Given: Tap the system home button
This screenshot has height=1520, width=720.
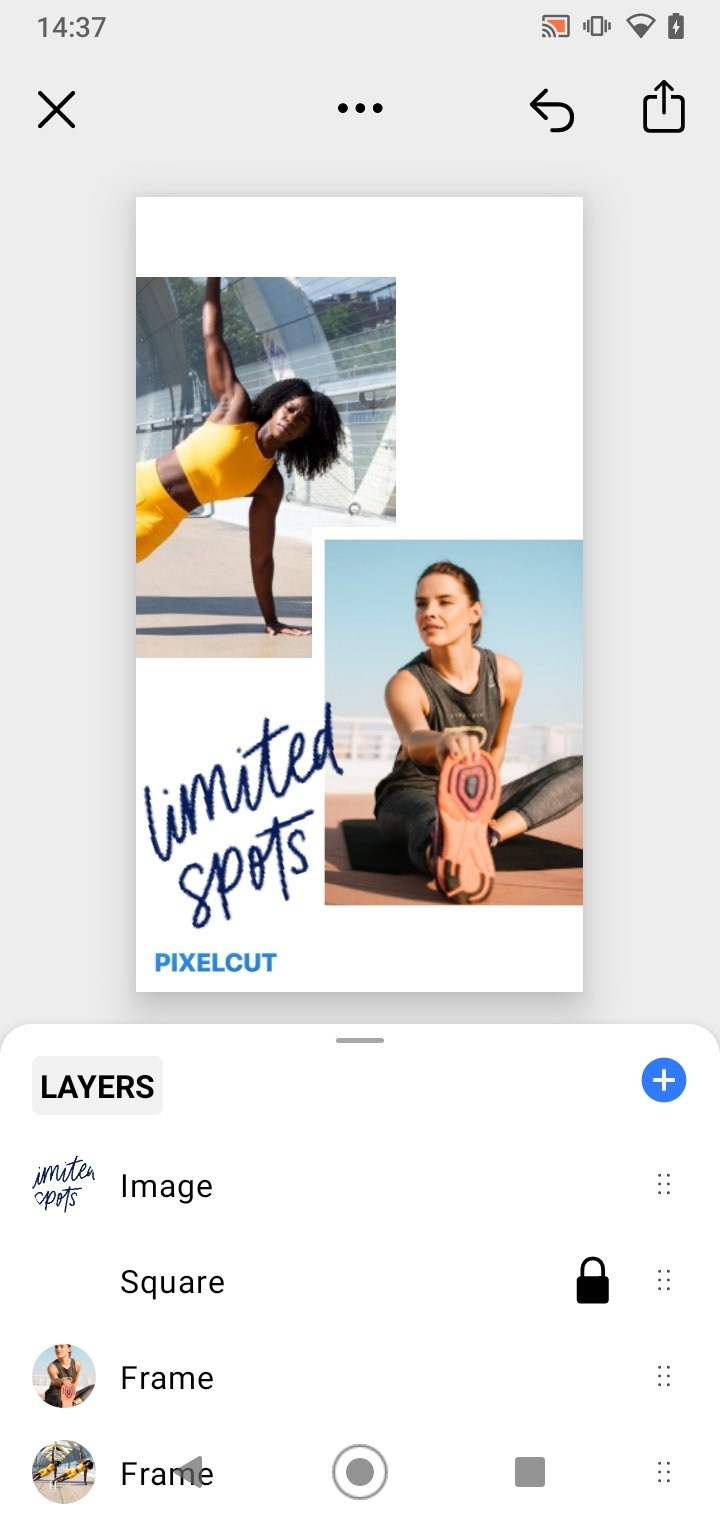Looking at the screenshot, I should pyautogui.click(x=360, y=1472).
